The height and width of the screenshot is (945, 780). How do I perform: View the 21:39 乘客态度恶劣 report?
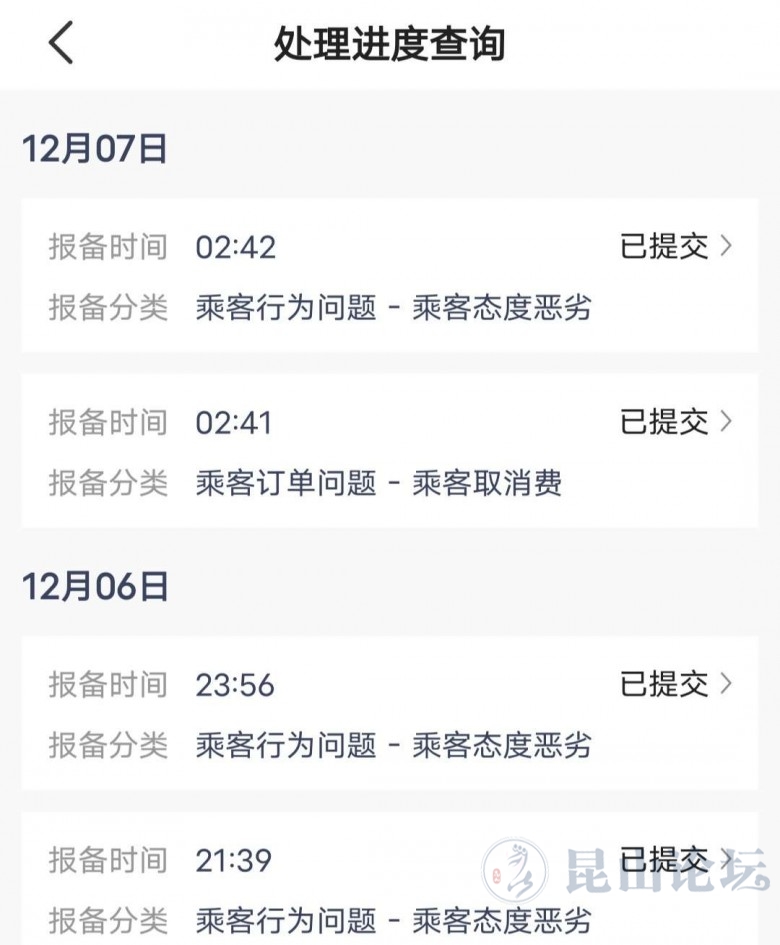tap(390, 885)
